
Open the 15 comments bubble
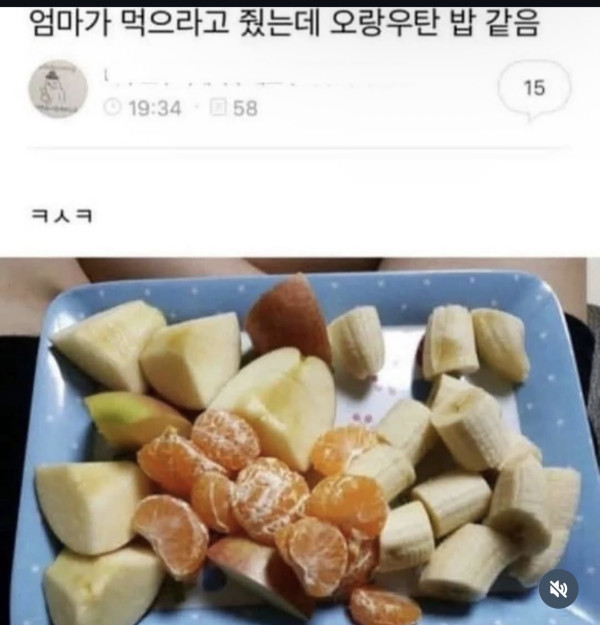click(x=534, y=89)
